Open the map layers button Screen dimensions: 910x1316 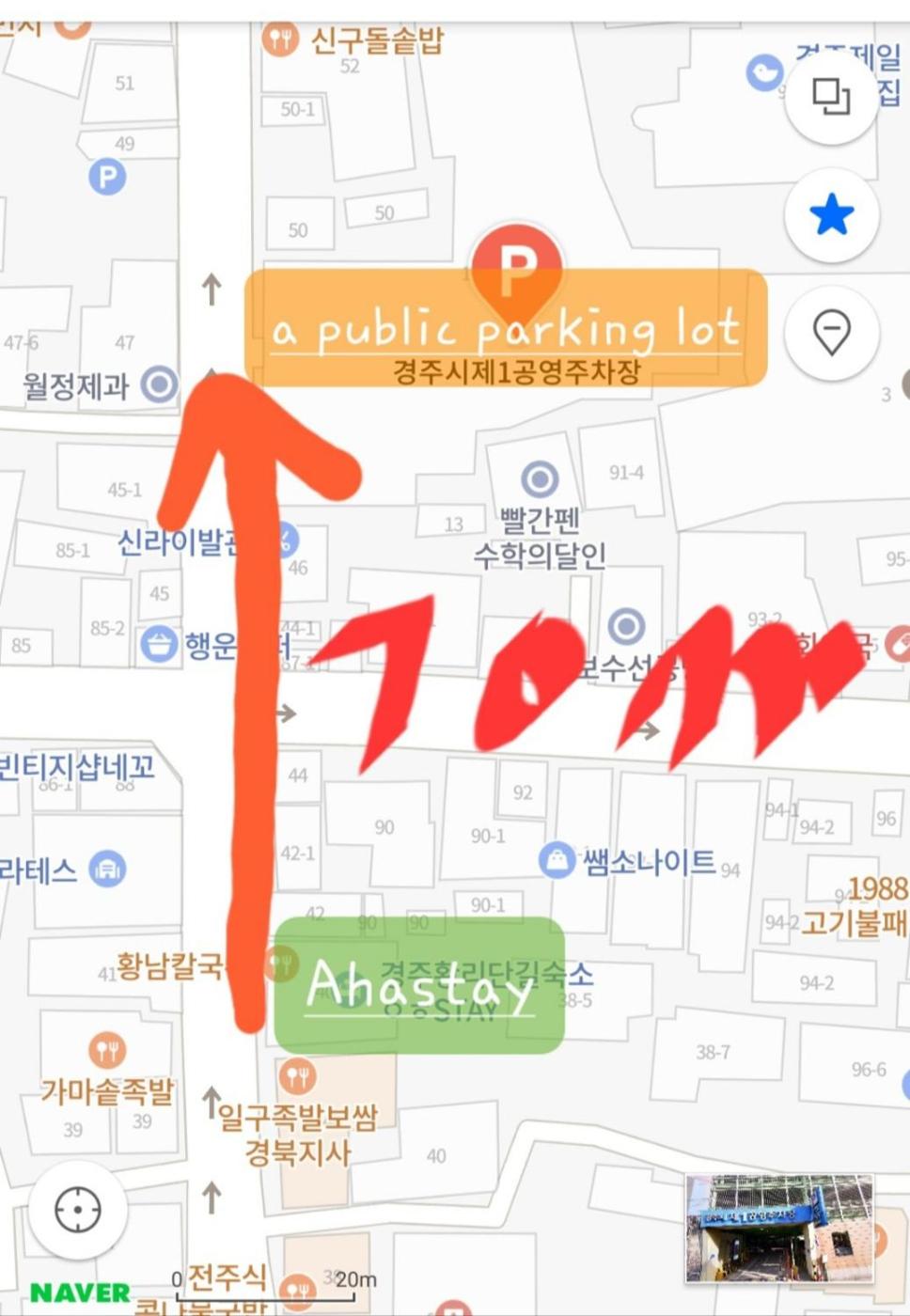[831, 97]
